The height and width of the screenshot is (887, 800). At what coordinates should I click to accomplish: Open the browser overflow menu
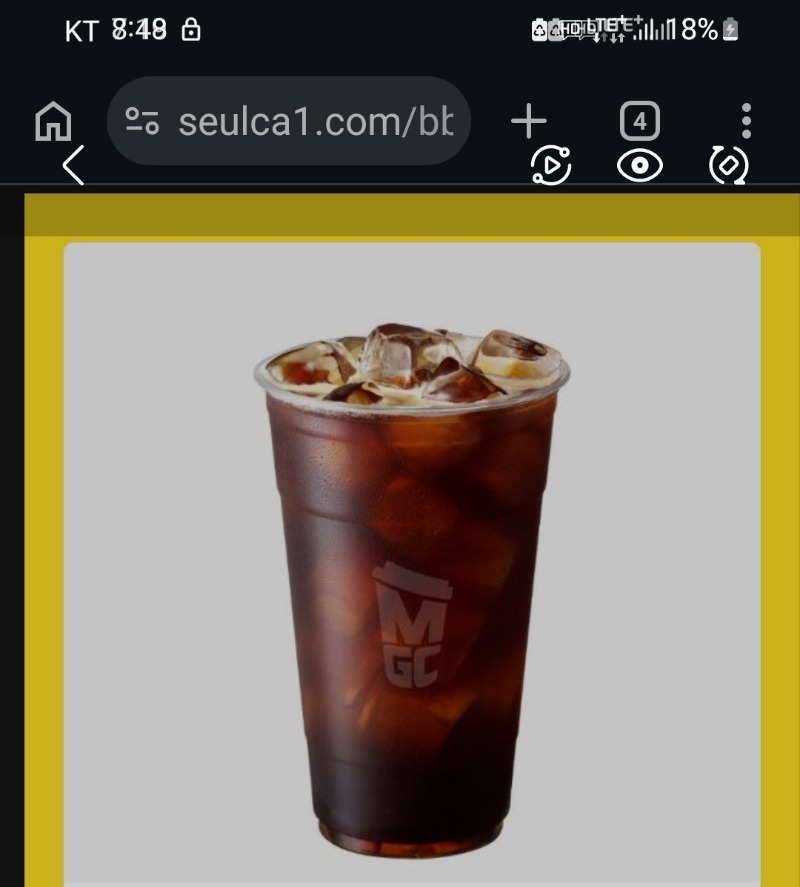tap(746, 120)
